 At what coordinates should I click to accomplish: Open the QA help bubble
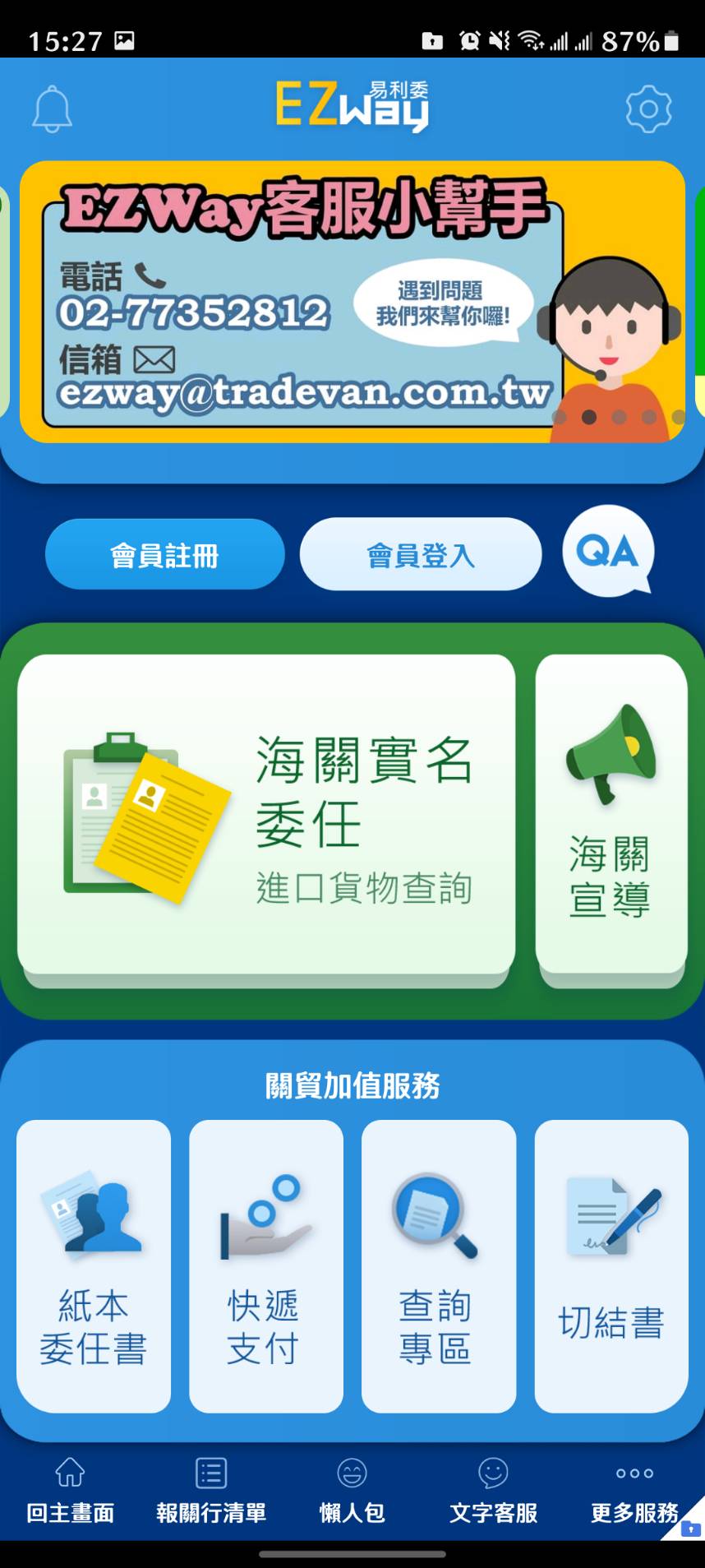pos(608,551)
